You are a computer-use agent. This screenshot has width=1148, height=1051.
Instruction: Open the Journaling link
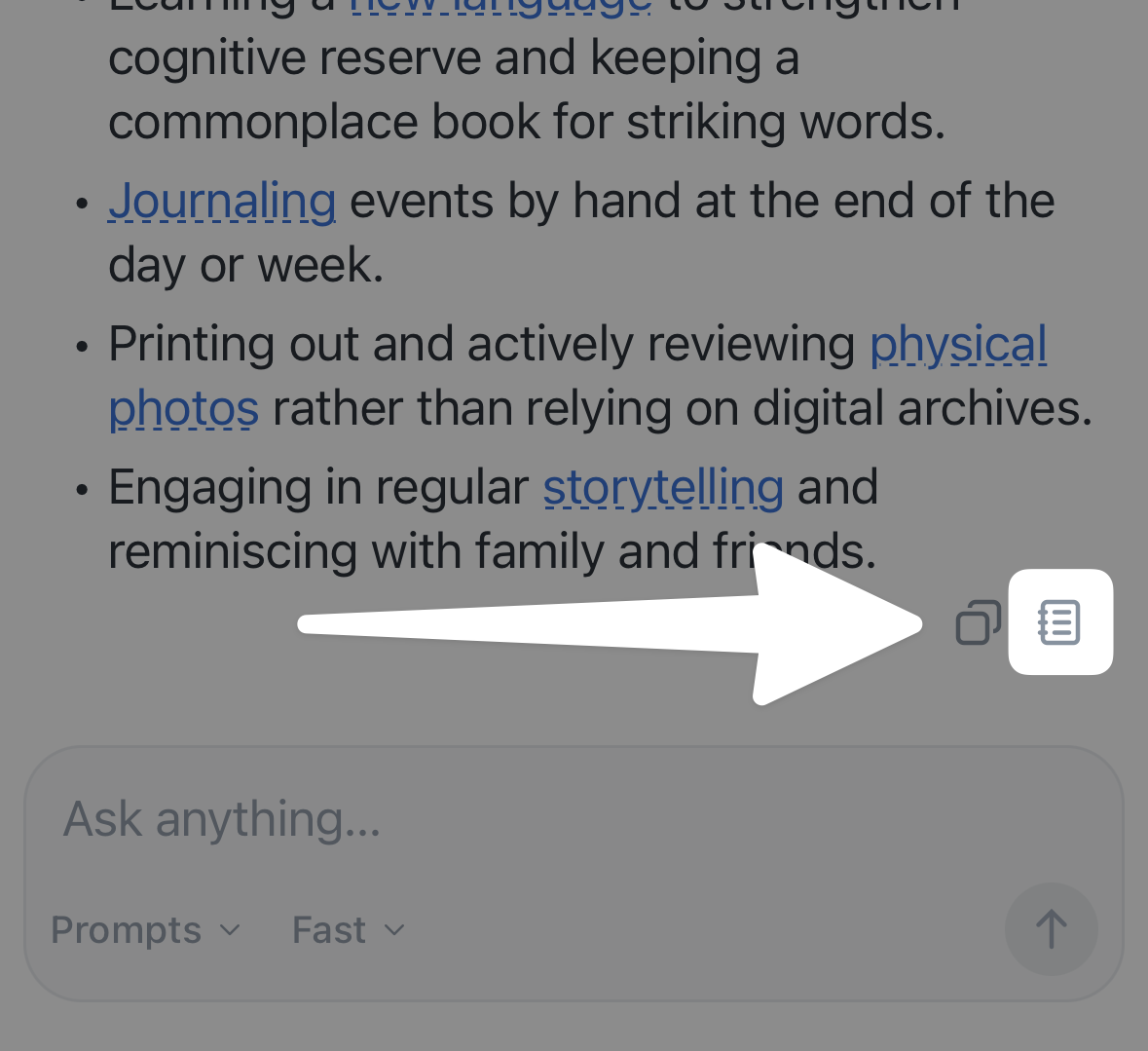[223, 201]
